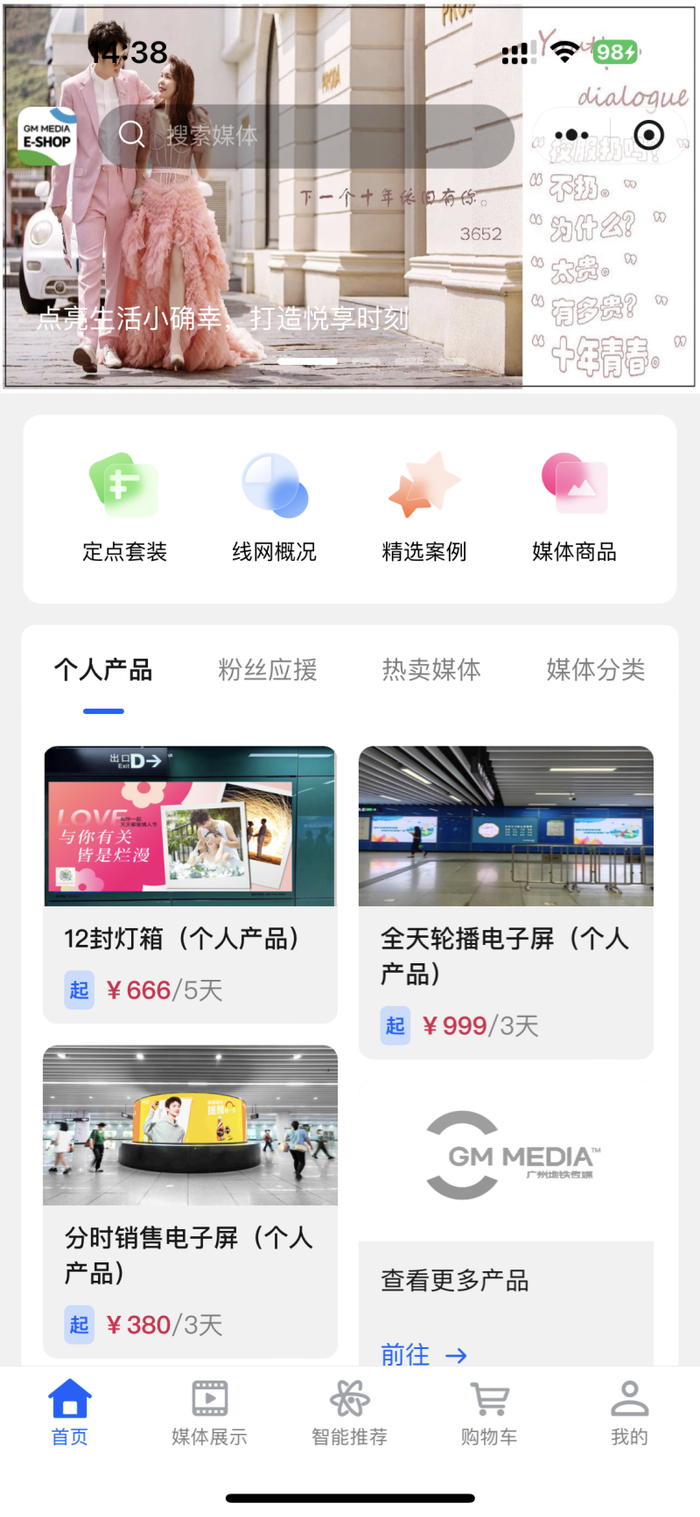Open the 12封灯箱 product card

tap(190, 884)
